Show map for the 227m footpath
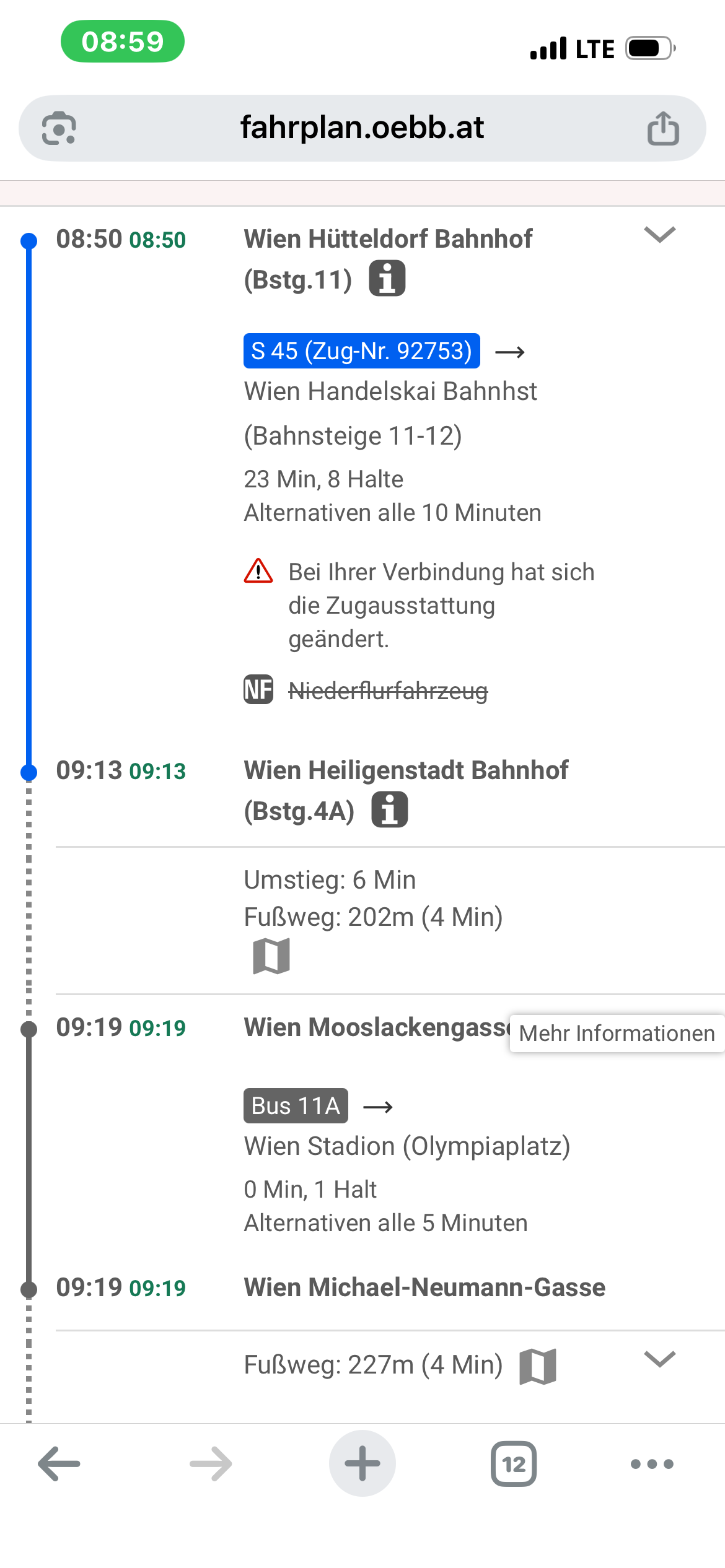Screen dimensions: 725x1568 (538, 1366)
